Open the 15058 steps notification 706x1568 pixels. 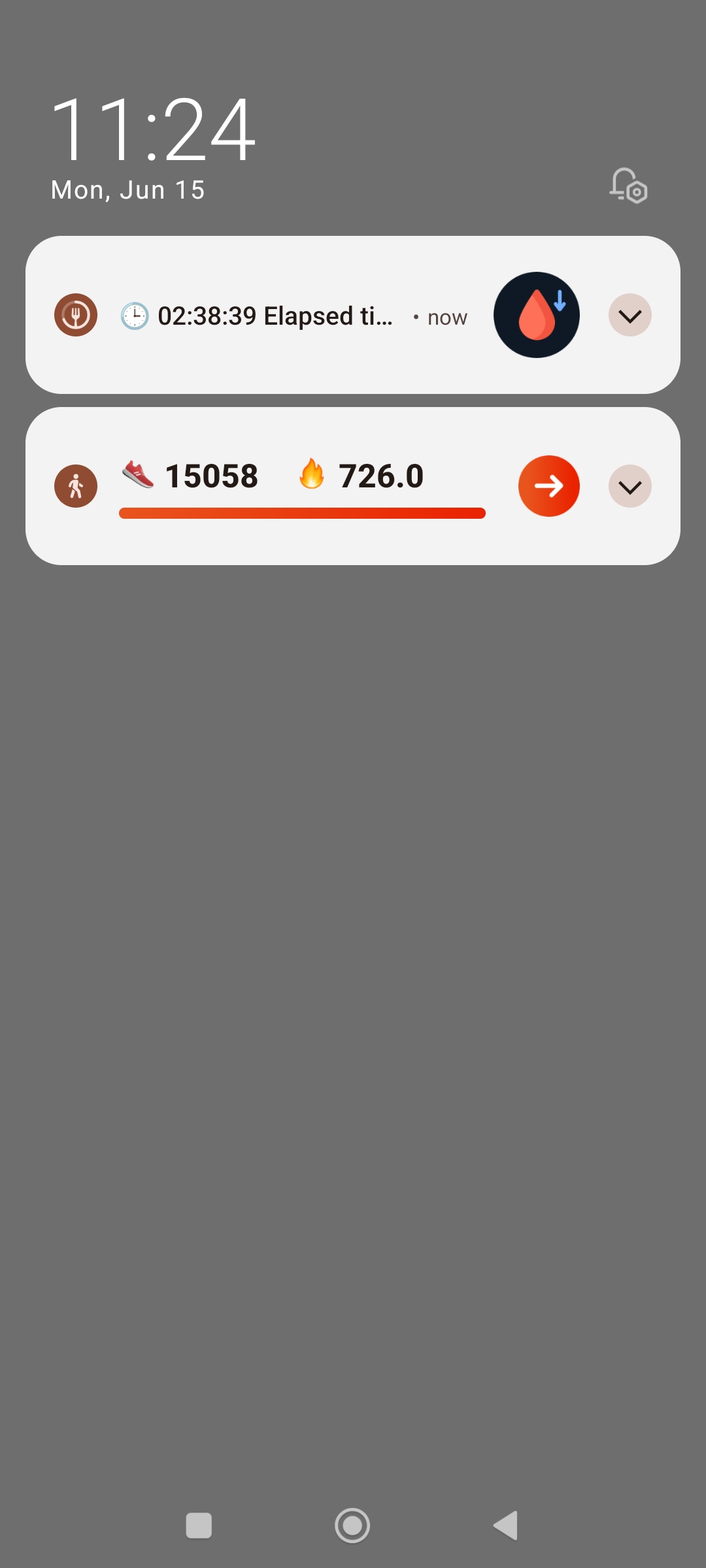coord(353,486)
